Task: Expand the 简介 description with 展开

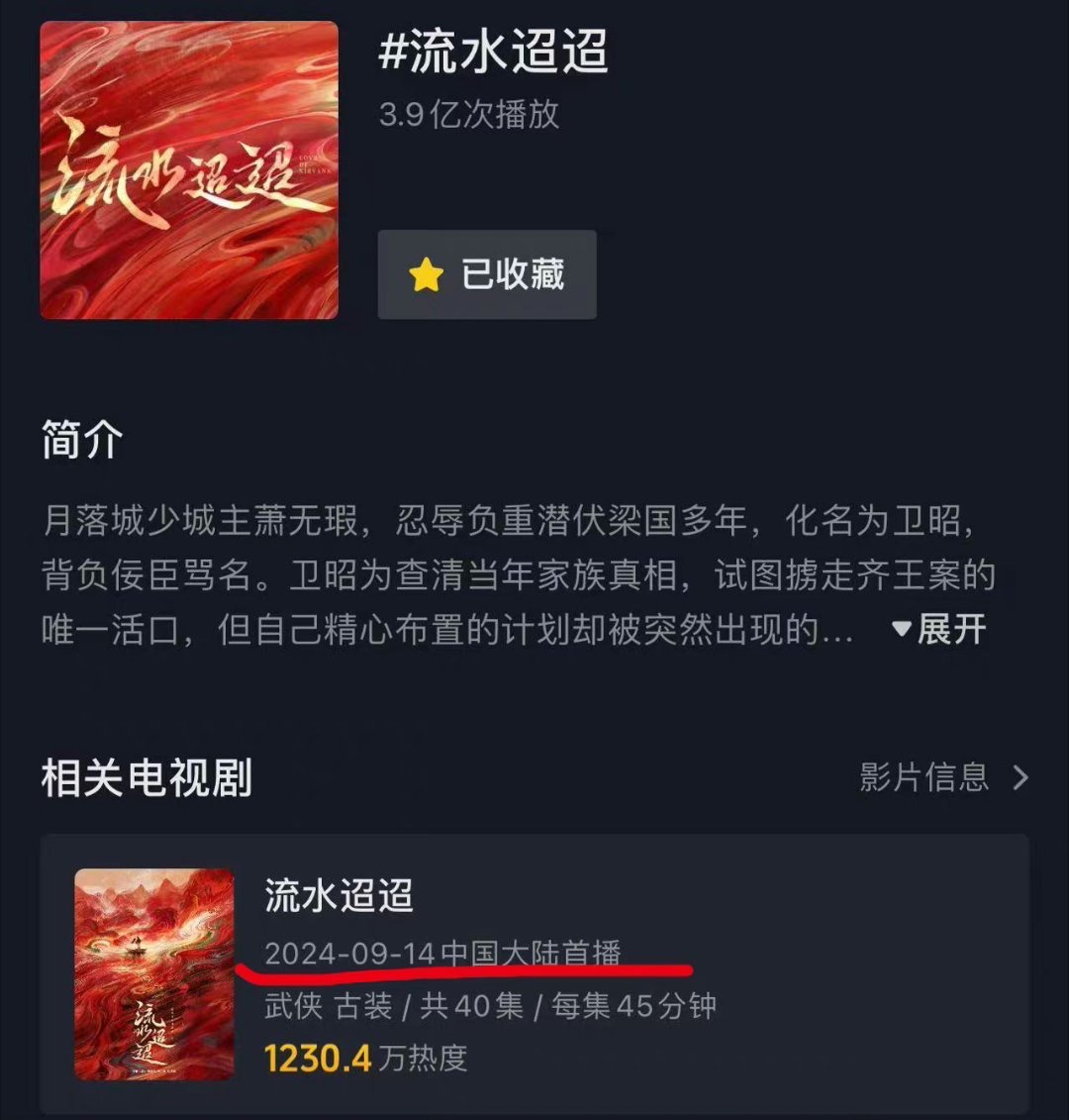Action: tap(939, 629)
